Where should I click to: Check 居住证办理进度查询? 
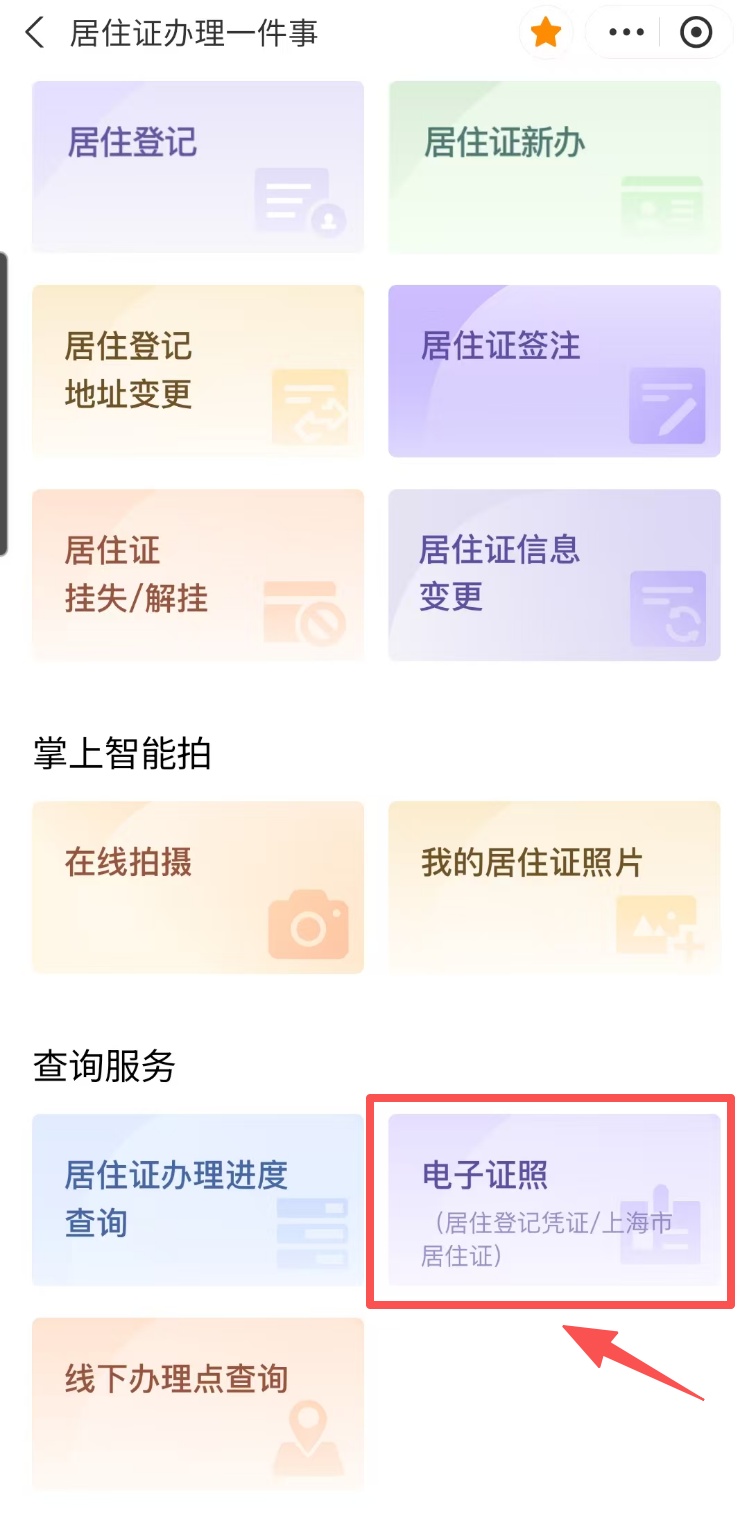198,1200
